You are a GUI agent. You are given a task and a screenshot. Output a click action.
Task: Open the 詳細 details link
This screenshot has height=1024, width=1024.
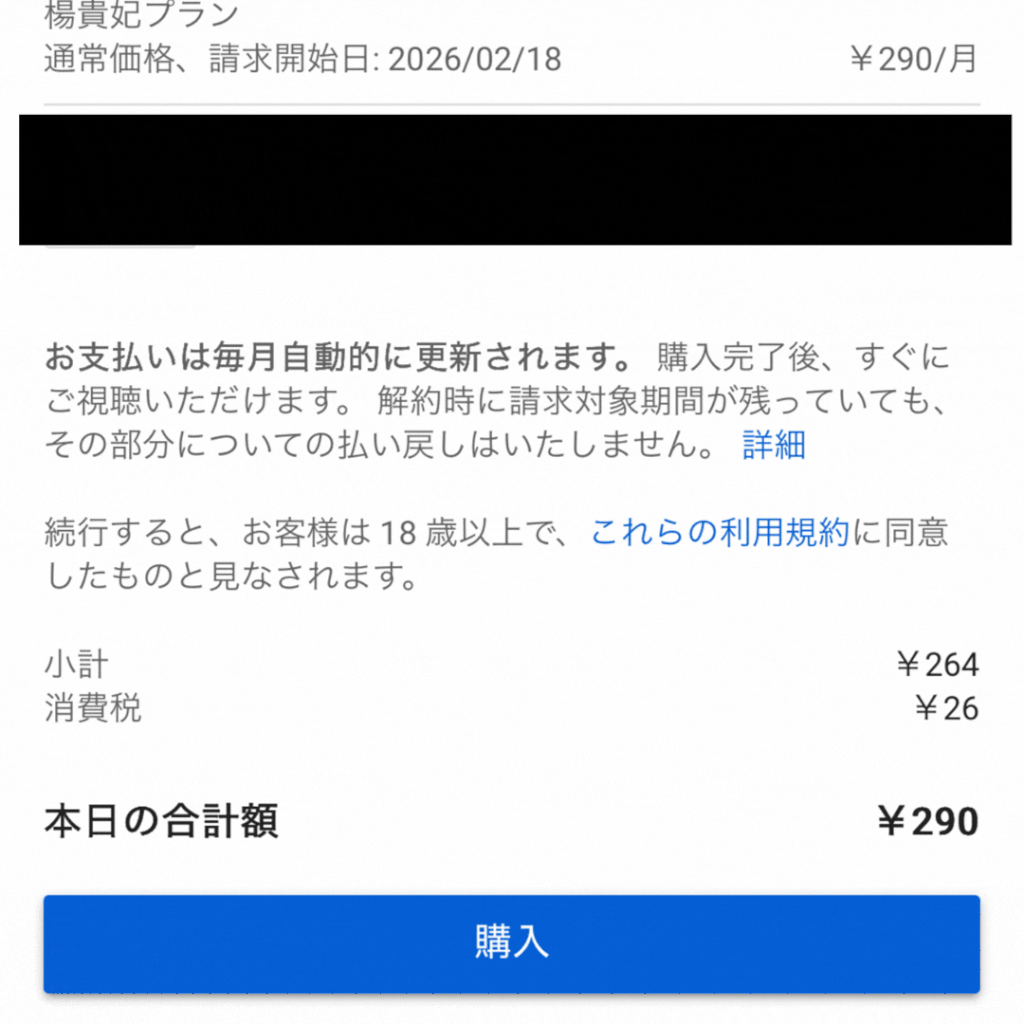point(773,445)
